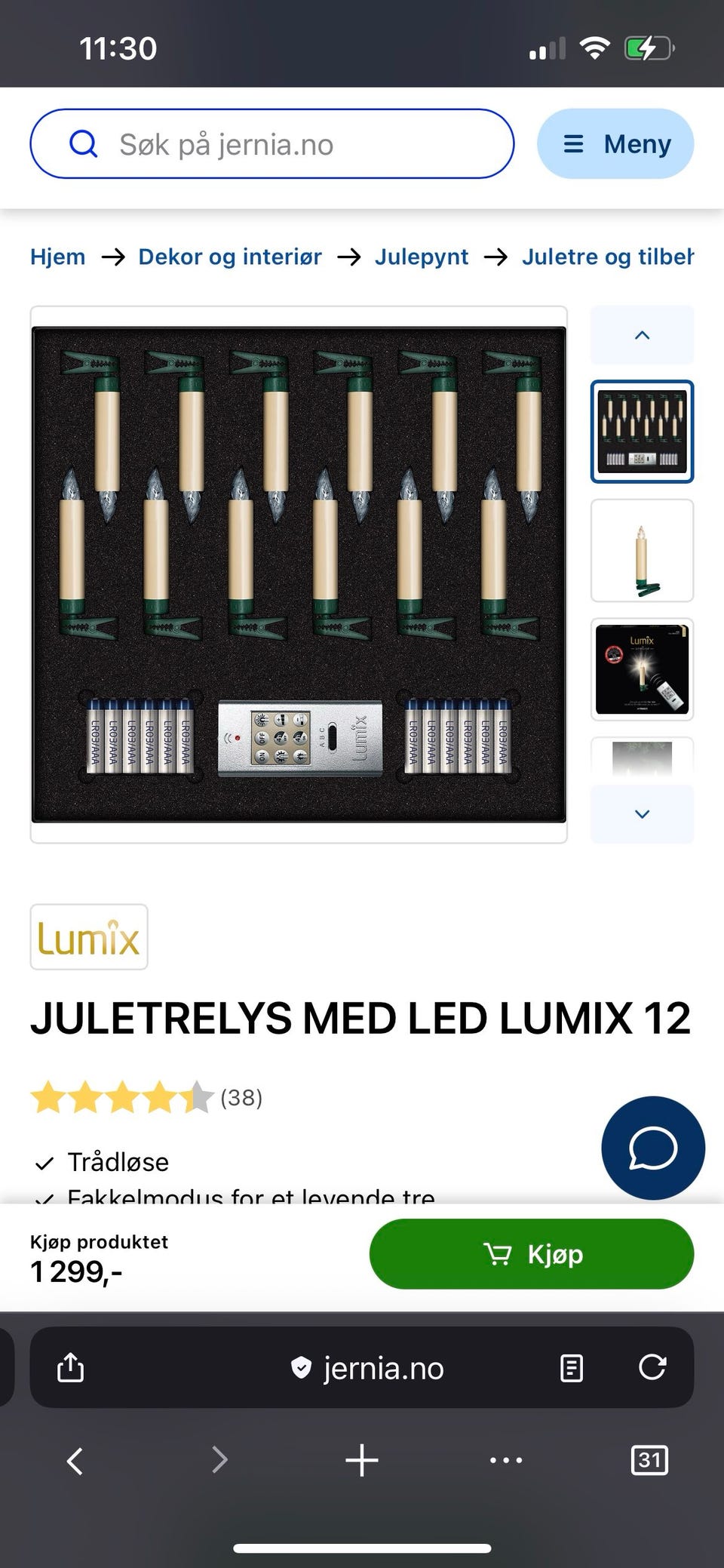Open reader view in the address bar
This screenshot has width=724, height=1568.
(572, 1367)
